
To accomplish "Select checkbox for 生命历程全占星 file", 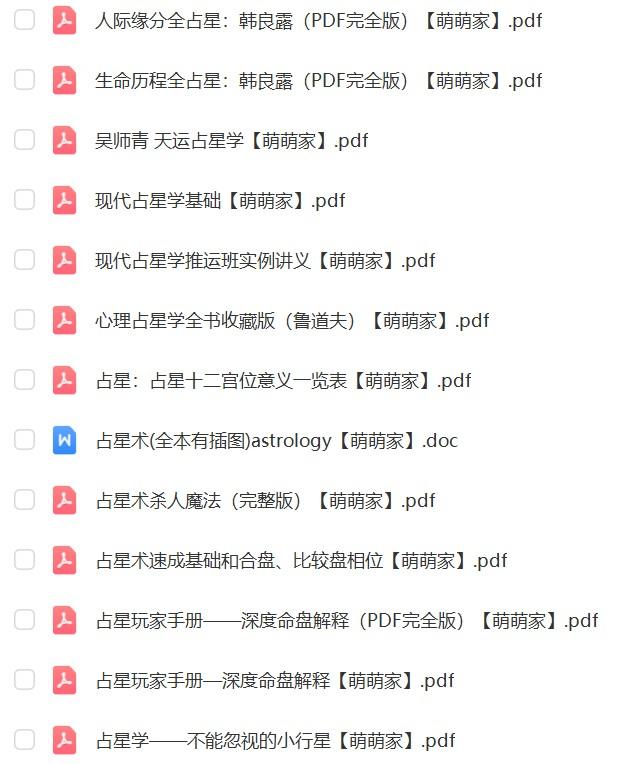I will (x=24, y=80).
